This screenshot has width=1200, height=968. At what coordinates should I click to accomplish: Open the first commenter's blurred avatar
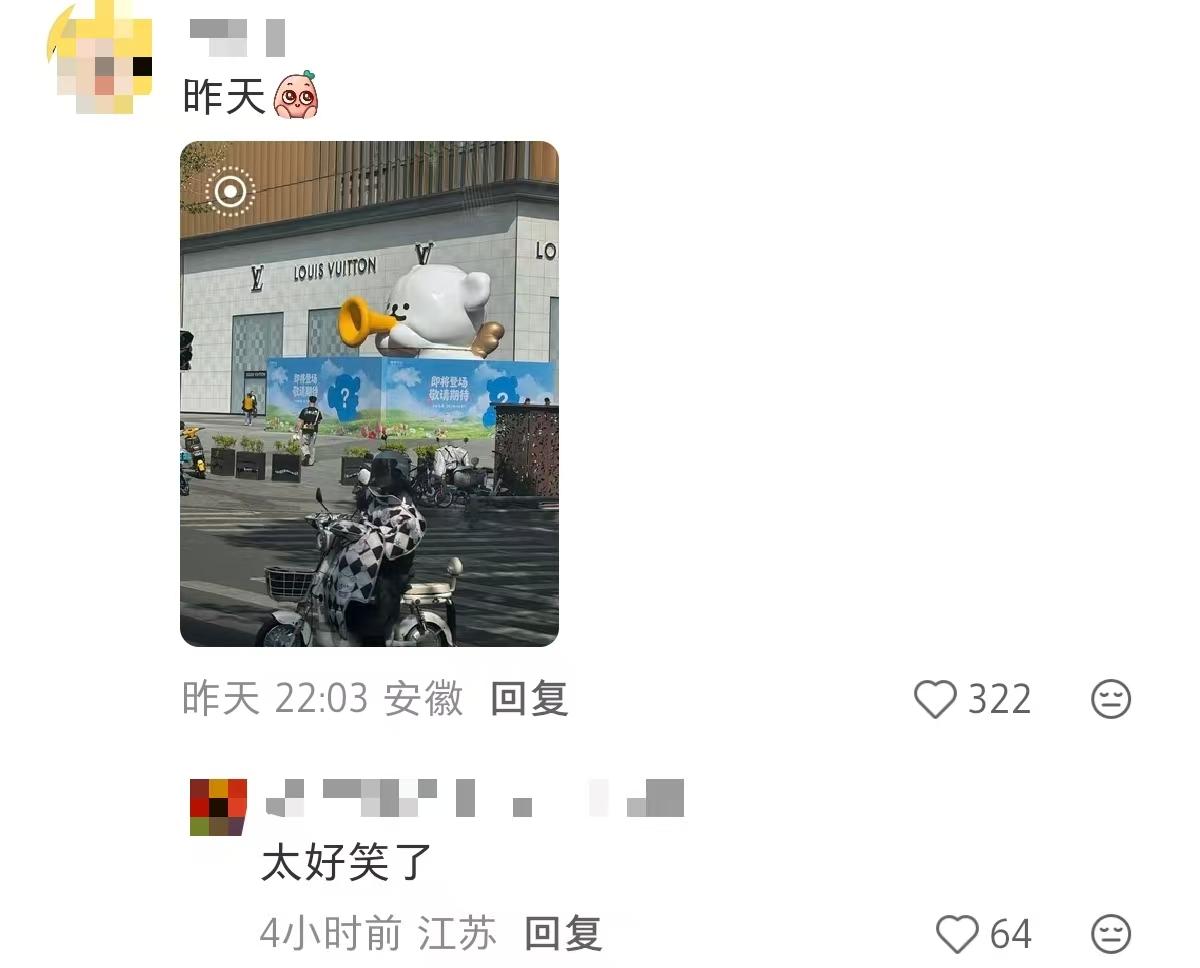tap(100, 58)
